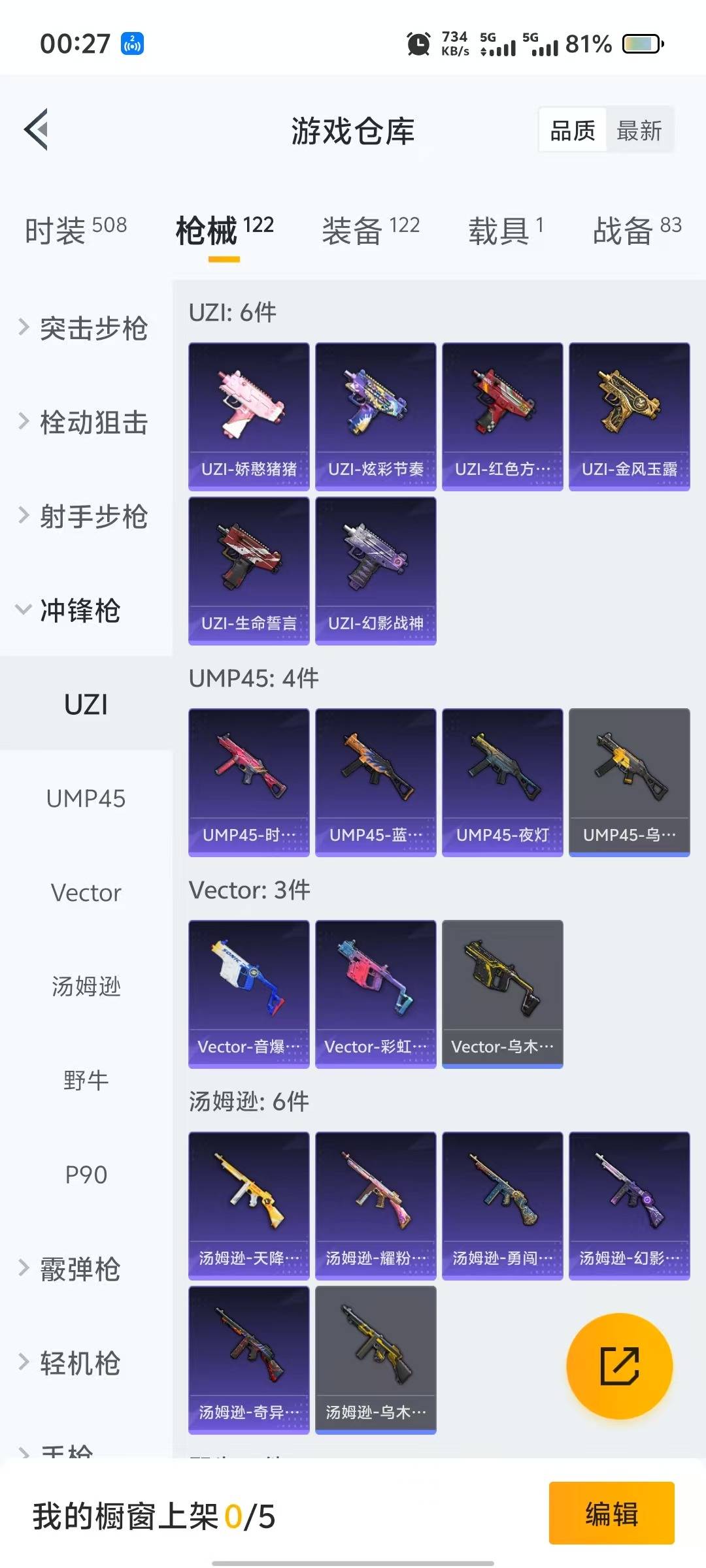This screenshot has width=706, height=1568.
Task: Tap the orange share floating button
Action: 619,1366
